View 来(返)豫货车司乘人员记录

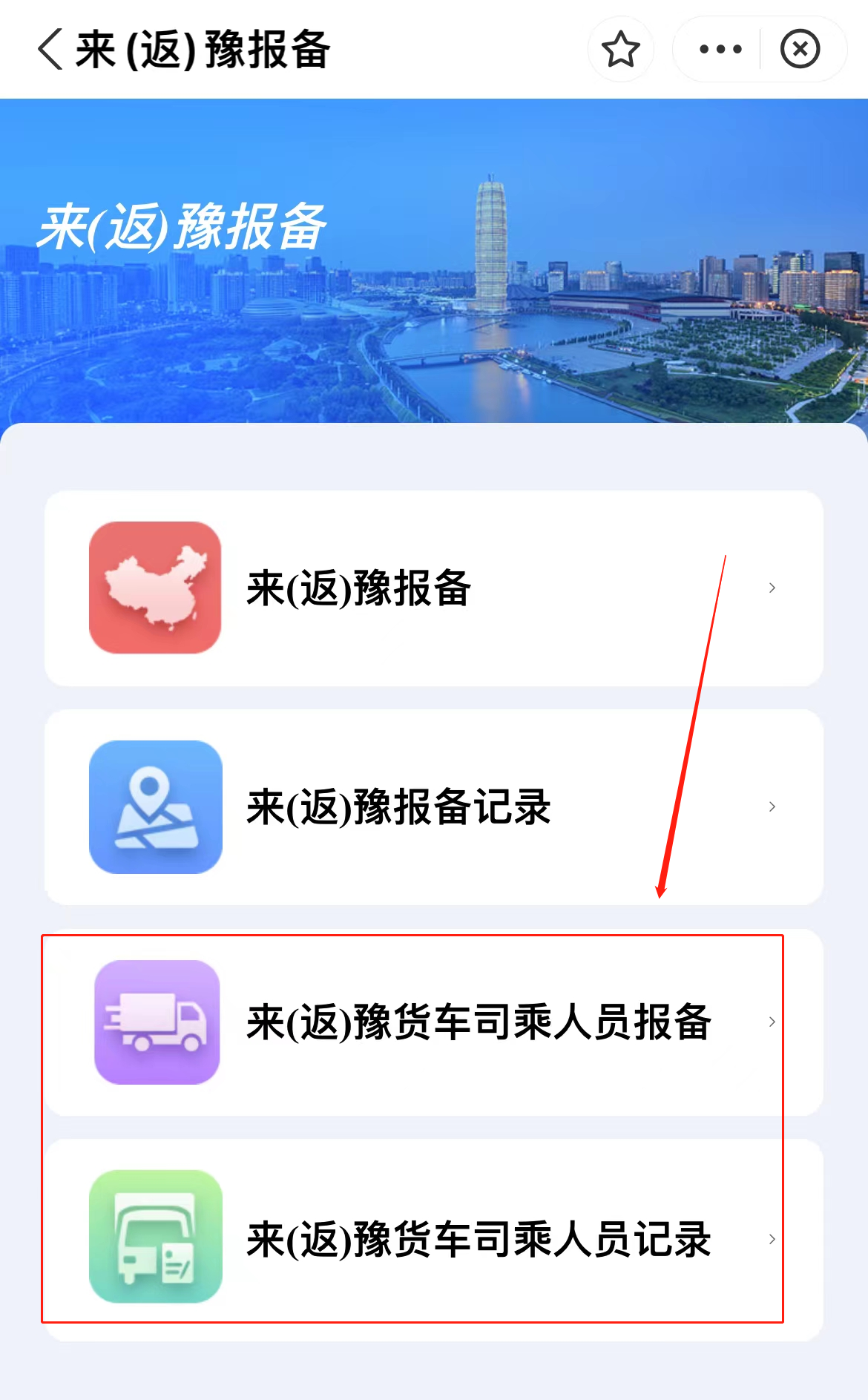[x=433, y=1239]
